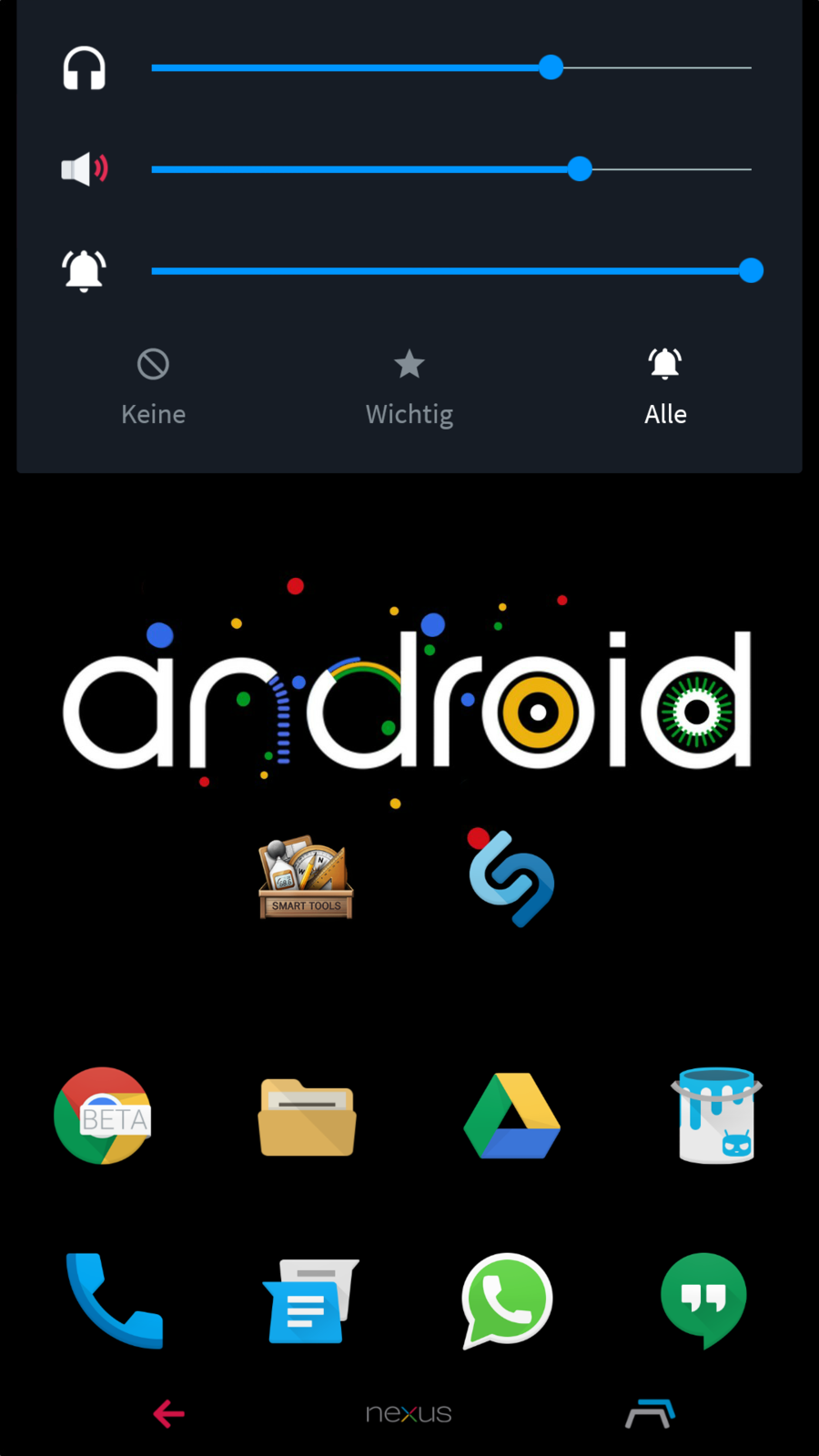Set interruptions to Keine
Screen dimensions: 819x1456
coord(153,387)
